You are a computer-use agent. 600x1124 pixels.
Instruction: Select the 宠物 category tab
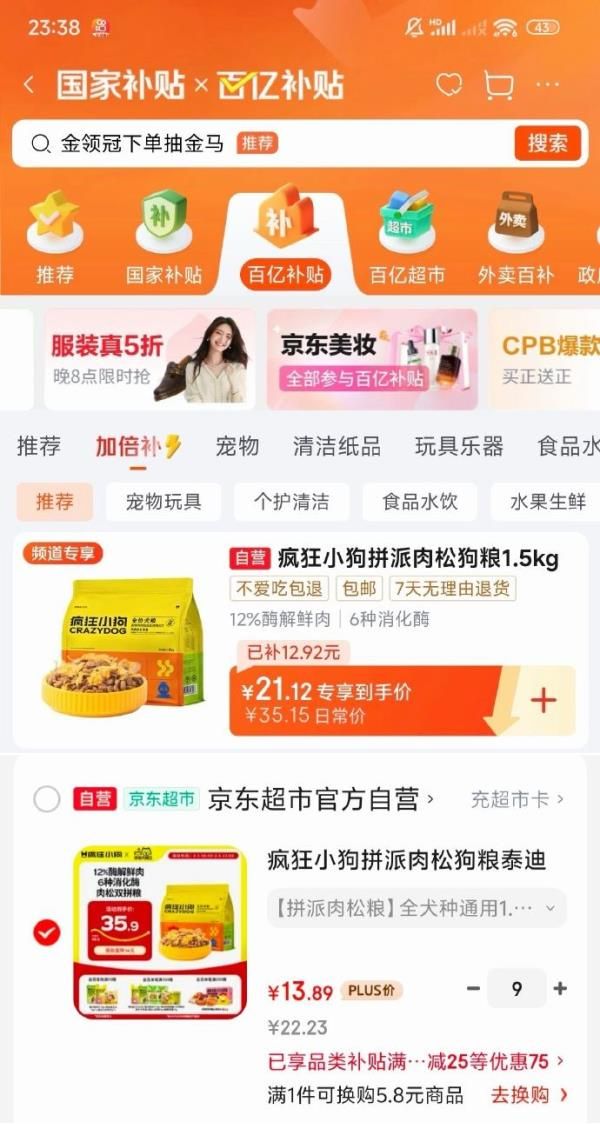(237, 446)
